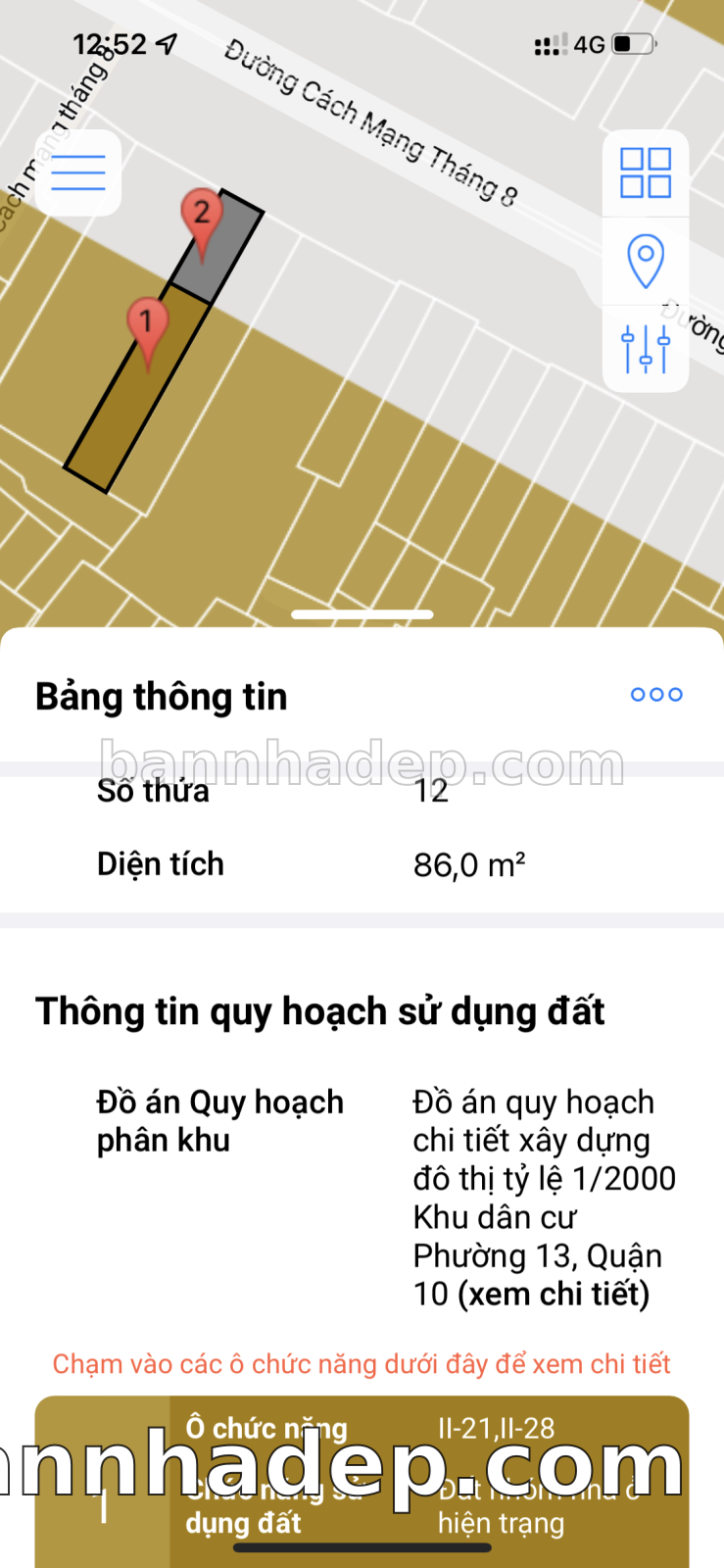Open the three-dot options in Bảng thông tin
724x1568 pixels.
[656, 695]
